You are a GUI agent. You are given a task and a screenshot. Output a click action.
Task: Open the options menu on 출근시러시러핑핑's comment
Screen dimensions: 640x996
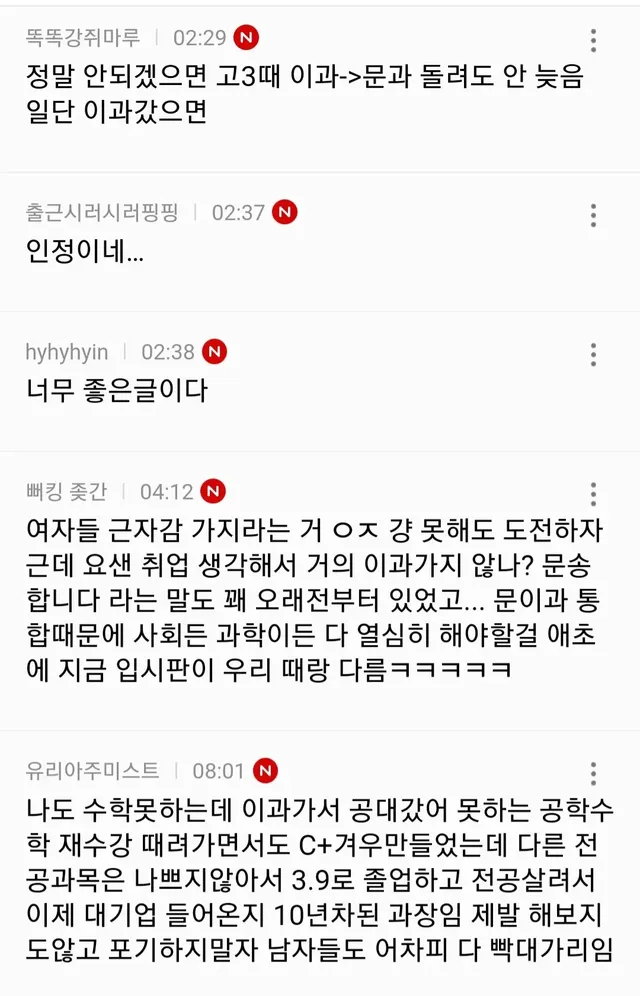(593, 215)
